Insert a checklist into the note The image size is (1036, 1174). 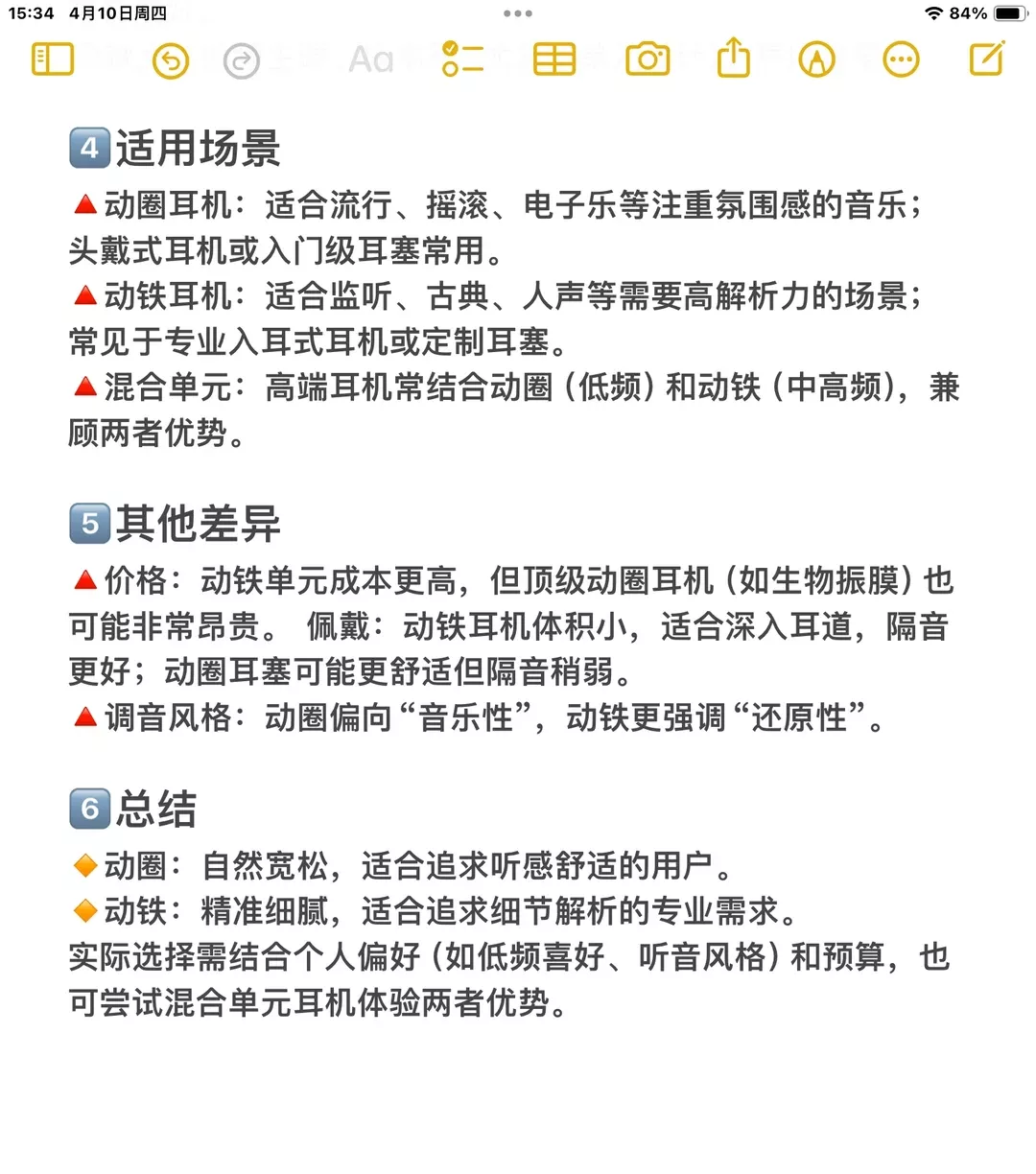point(463,59)
